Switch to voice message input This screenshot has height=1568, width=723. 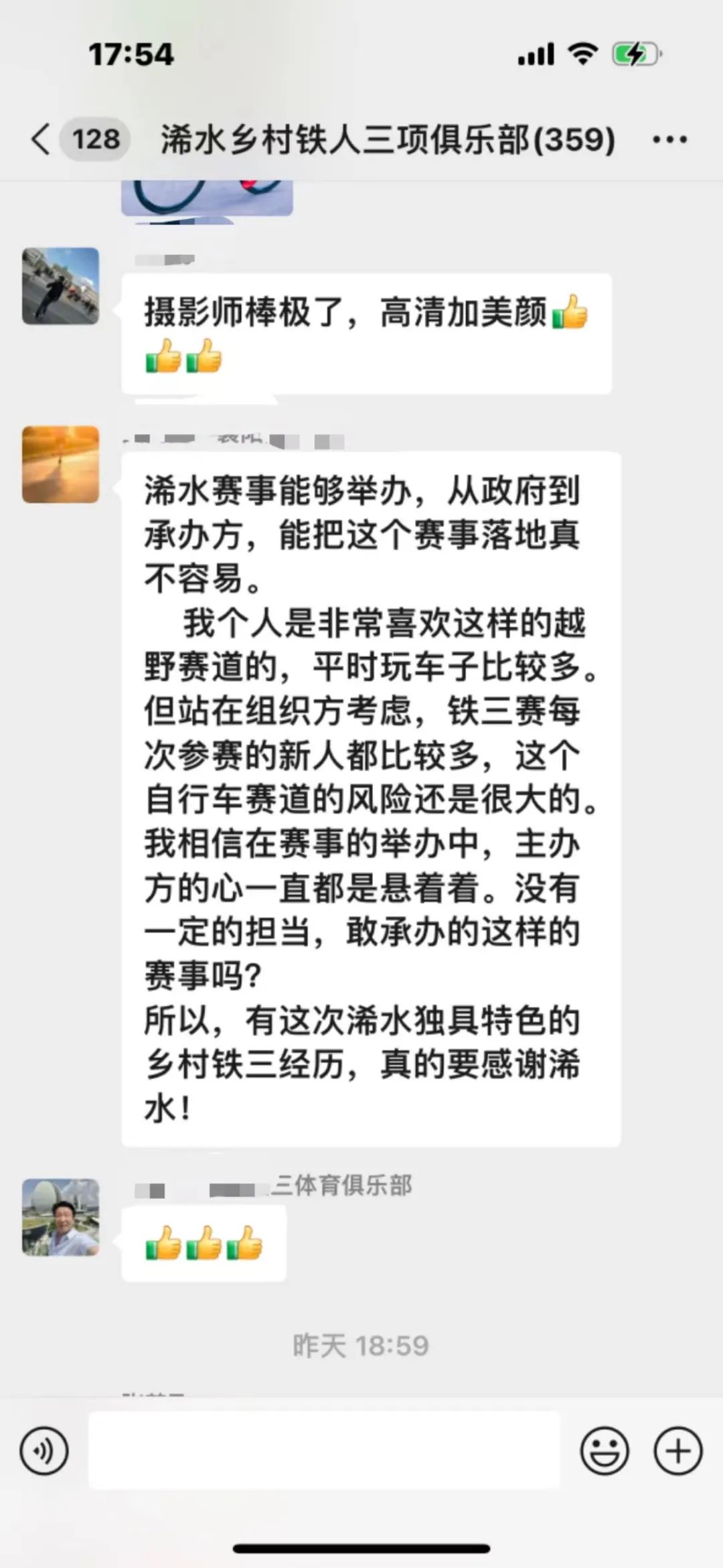click(44, 1451)
